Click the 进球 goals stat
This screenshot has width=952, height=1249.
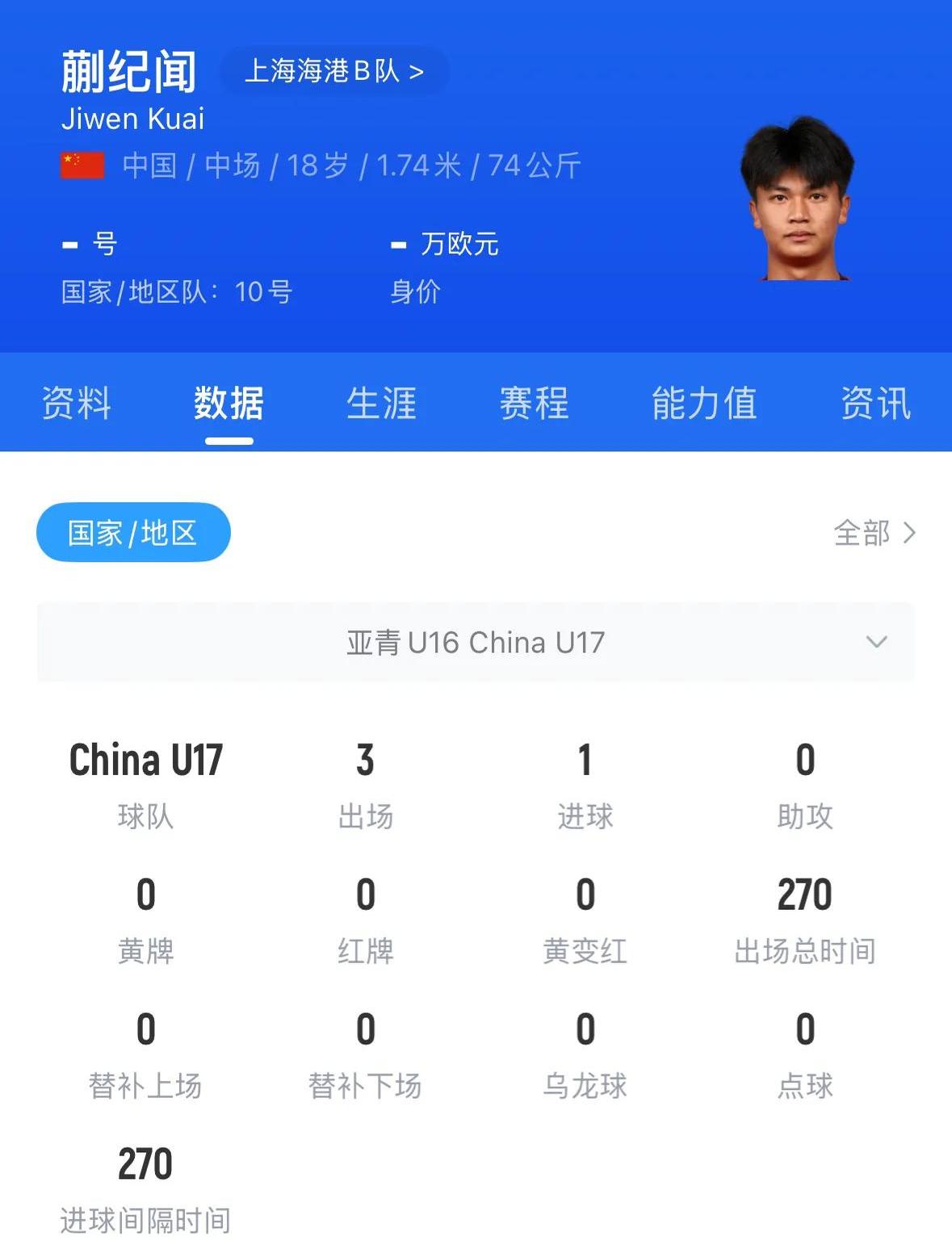[585, 760]
